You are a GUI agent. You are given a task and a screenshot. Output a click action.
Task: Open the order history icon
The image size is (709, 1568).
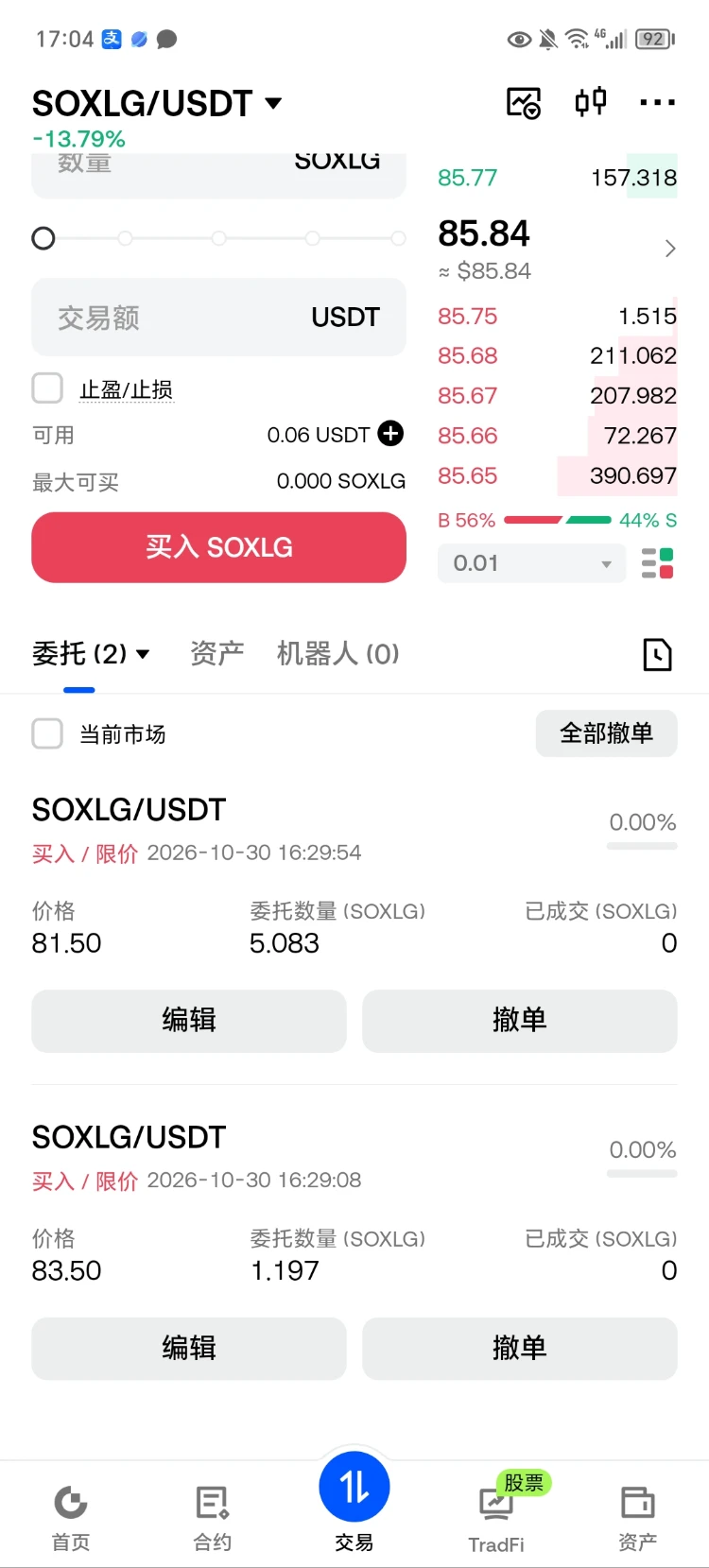pos(657,654)
